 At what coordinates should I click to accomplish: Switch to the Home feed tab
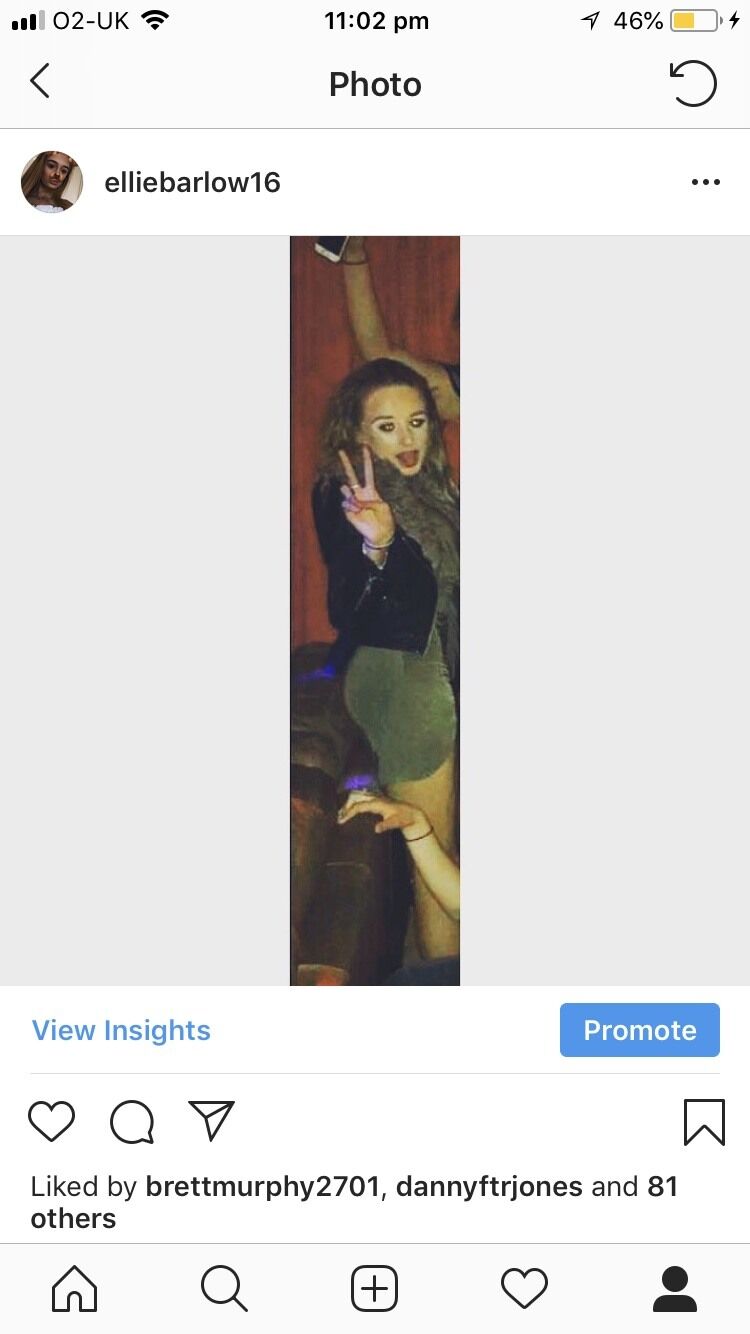75,1288
